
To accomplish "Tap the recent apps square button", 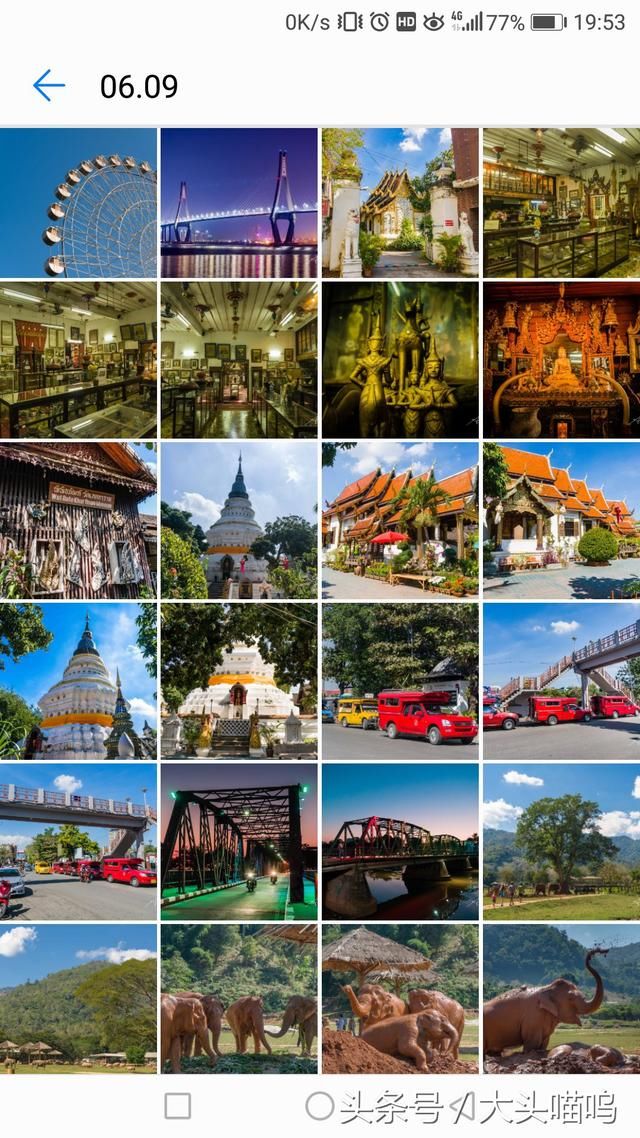I will (x=177, y=1105).
